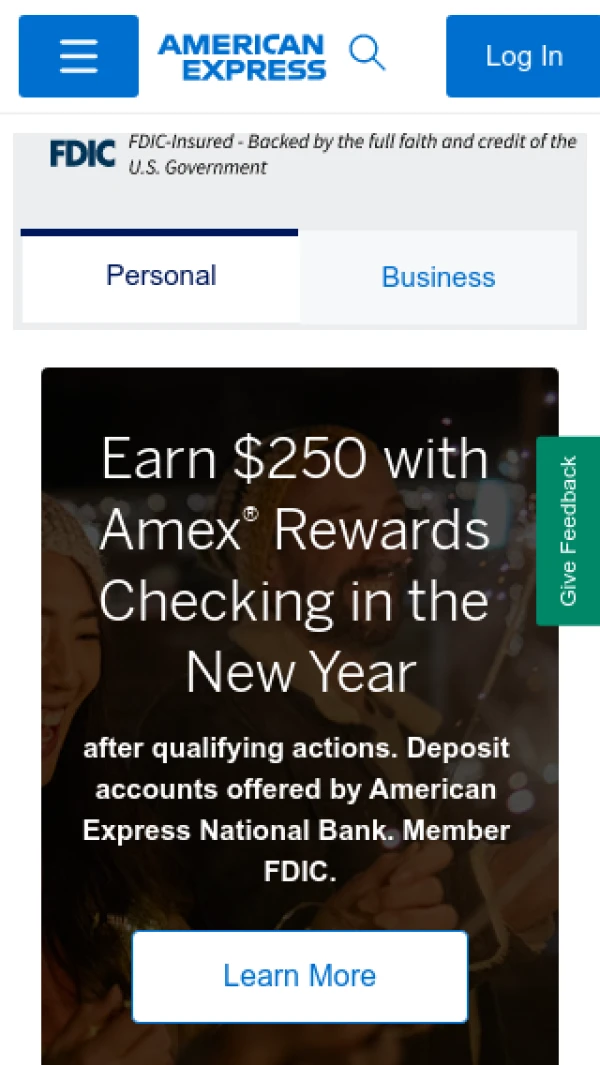600x1065 pixels.
Task: Open the hamburger menu
Action: [x=79, y=56]
